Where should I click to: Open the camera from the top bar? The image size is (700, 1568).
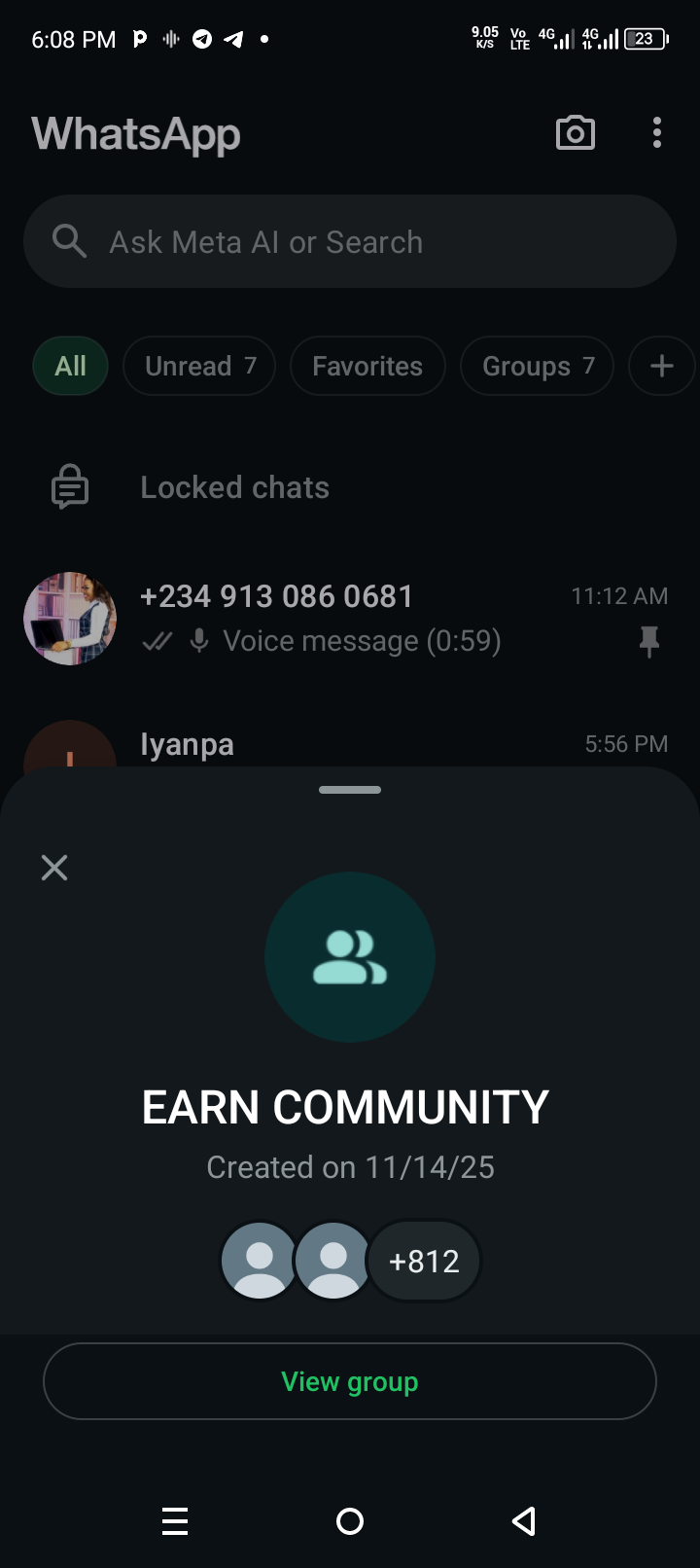pyautogui.click(x=576, y=133)
